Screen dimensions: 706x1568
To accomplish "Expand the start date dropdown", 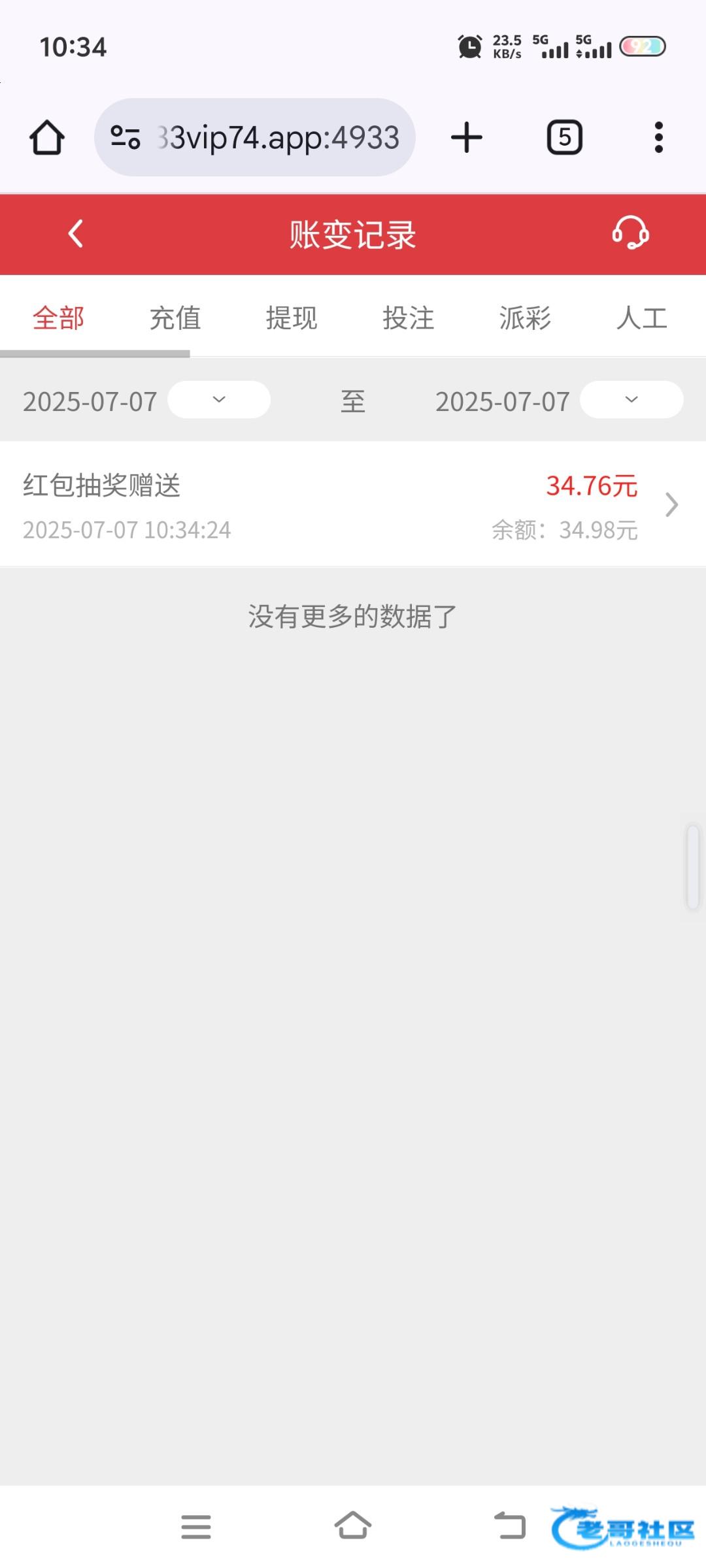I will (219, 399).
